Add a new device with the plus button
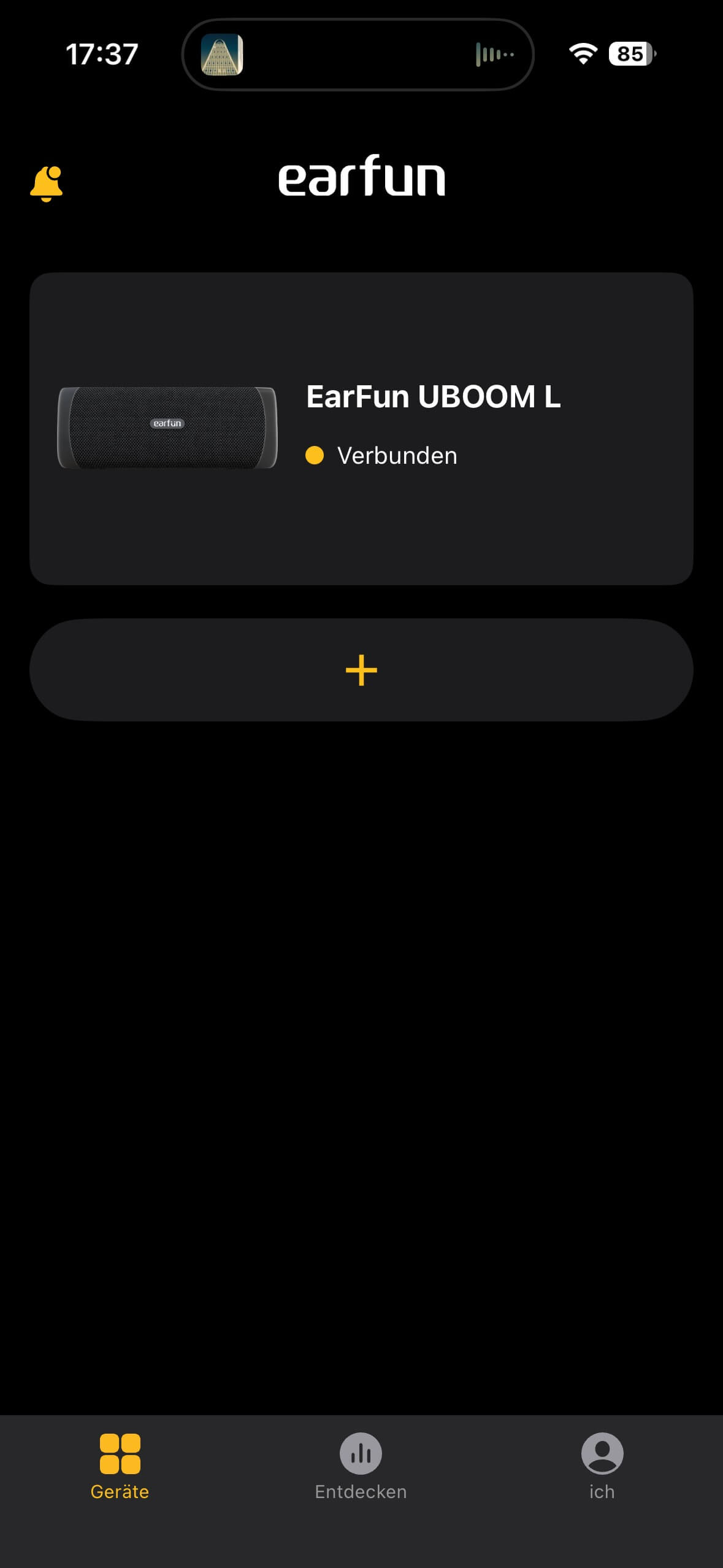Viewport: 723px width, 1568px height. (x=361, y=670)
